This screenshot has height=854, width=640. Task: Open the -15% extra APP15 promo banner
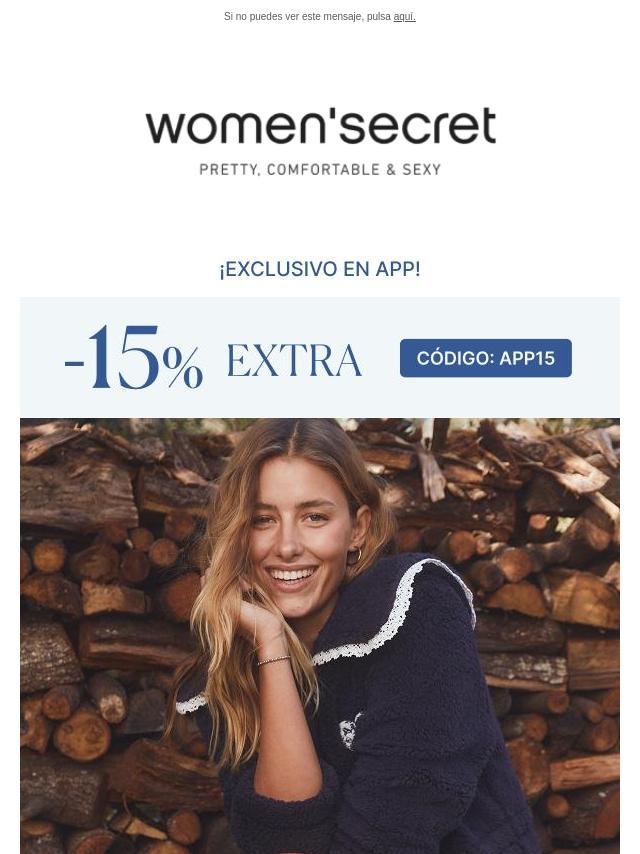[320, 357]
